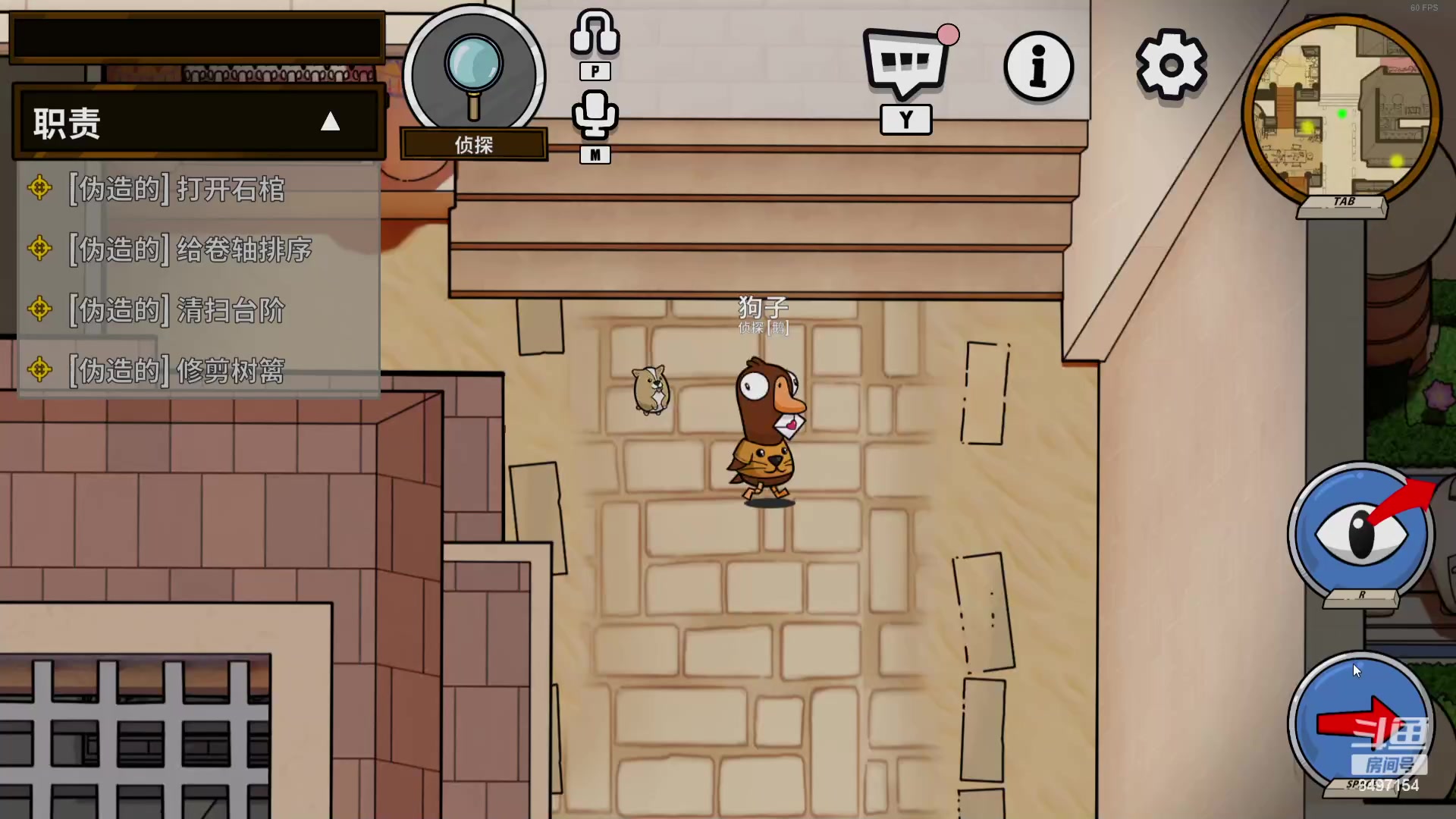Select the 修剪树篱 task
1456x819 pixels.
click(177, 371)
